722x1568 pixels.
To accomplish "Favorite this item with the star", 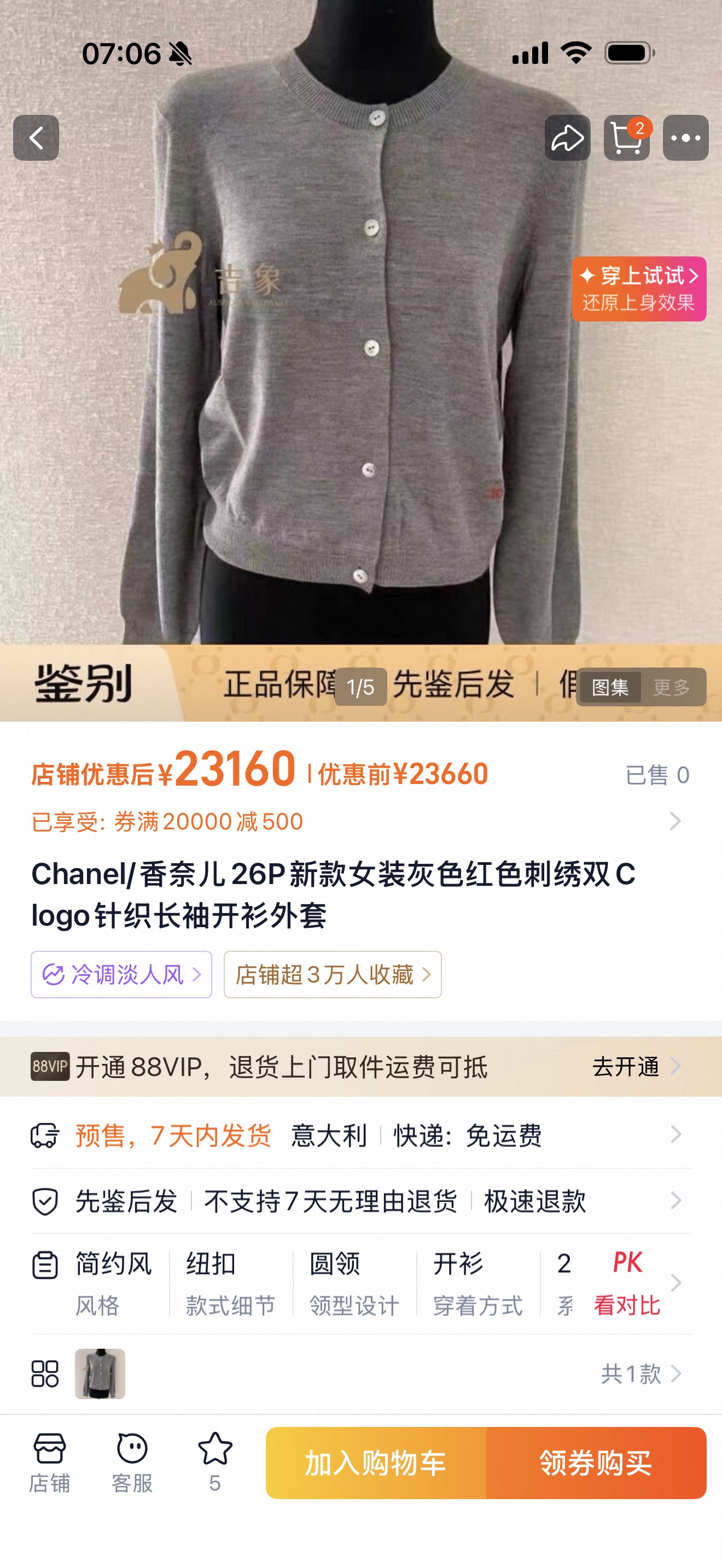I will 215,1462.
